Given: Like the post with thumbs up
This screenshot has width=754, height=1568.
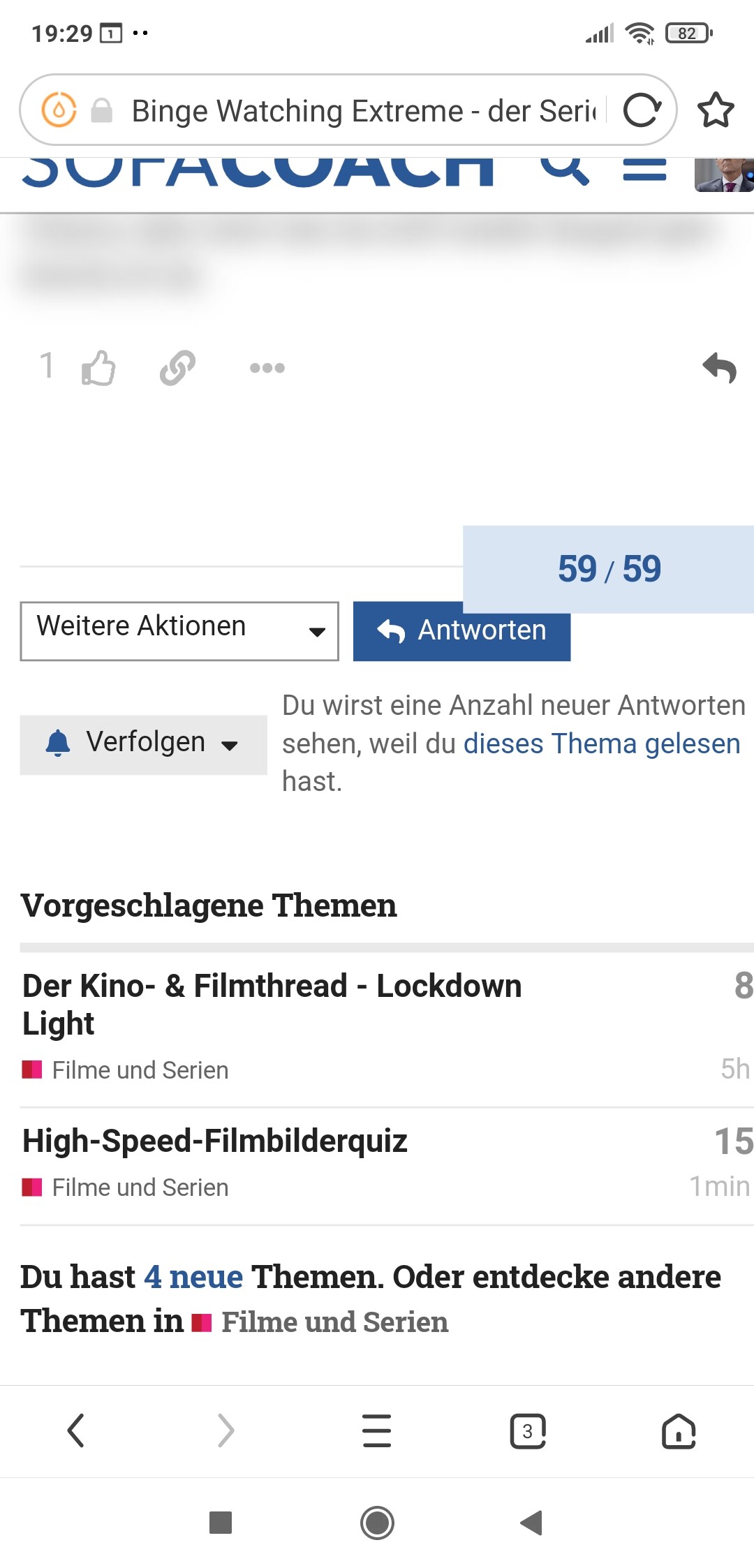Looking at the screenshot, I should pyautogui.click(x=98, y=367).
